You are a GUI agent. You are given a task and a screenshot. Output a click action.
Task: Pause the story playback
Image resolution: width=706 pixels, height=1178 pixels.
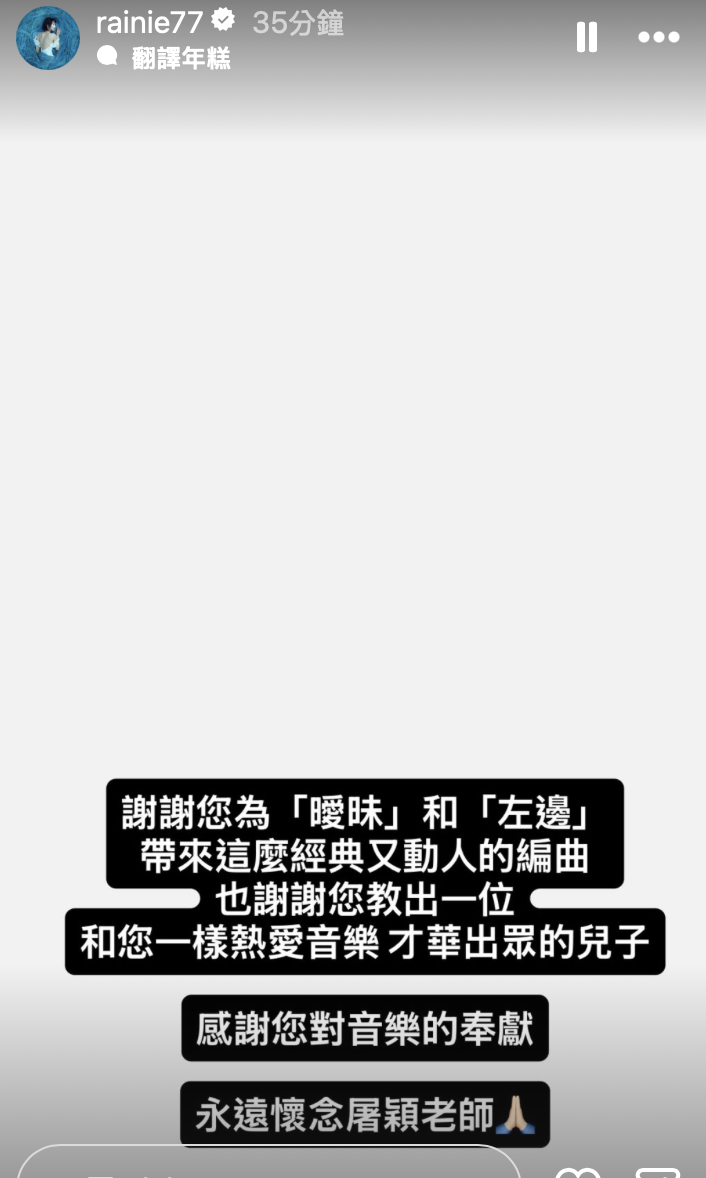pyautogui.click(x=587, y=37)
